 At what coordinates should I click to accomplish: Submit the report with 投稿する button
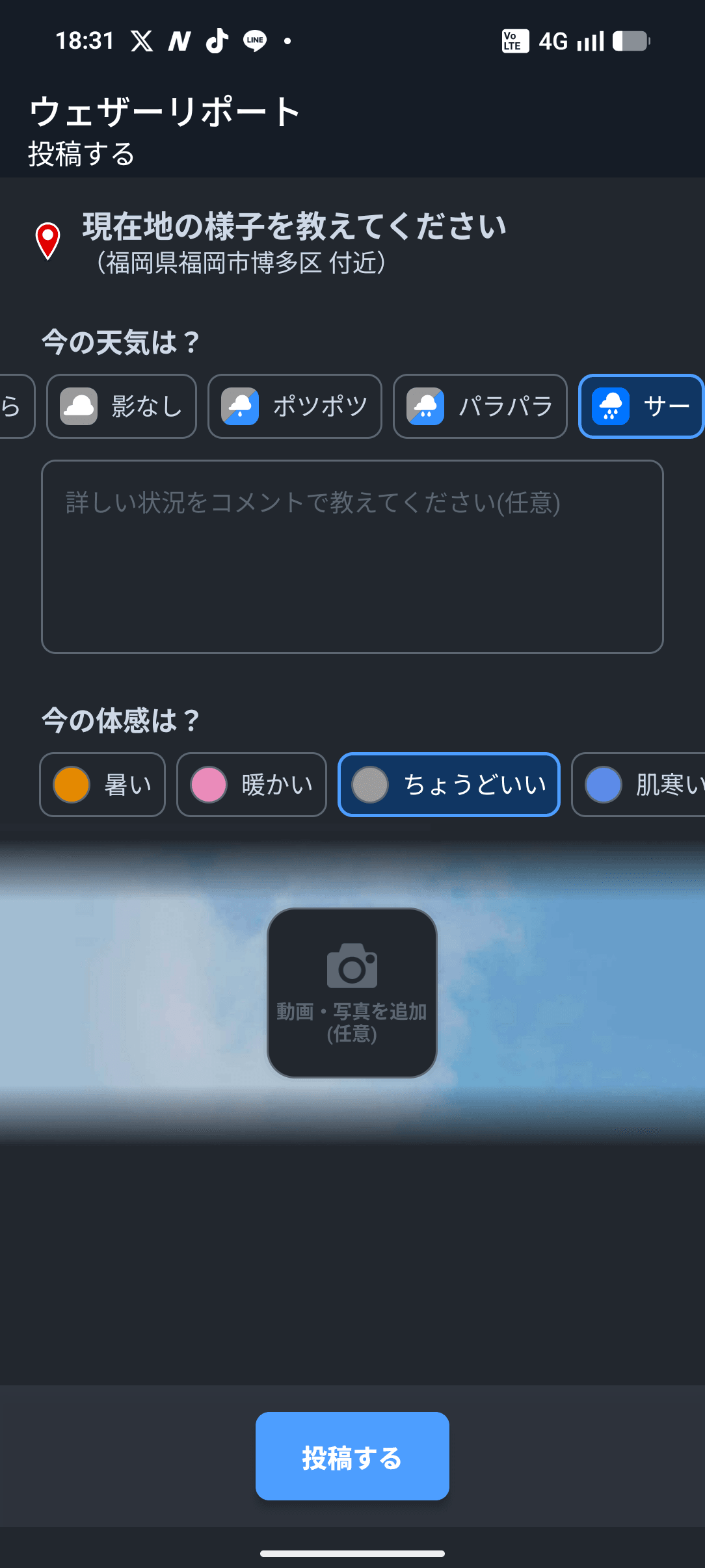(x=352, y=1456)
